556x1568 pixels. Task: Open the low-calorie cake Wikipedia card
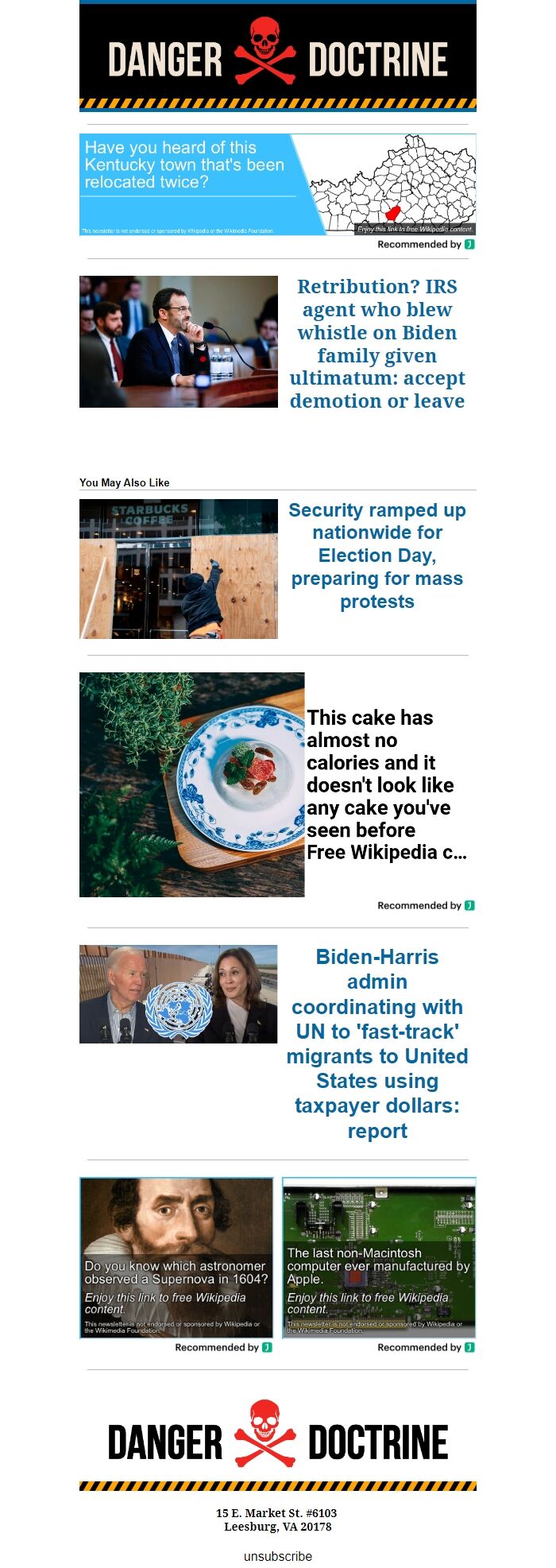coord(277,784)
